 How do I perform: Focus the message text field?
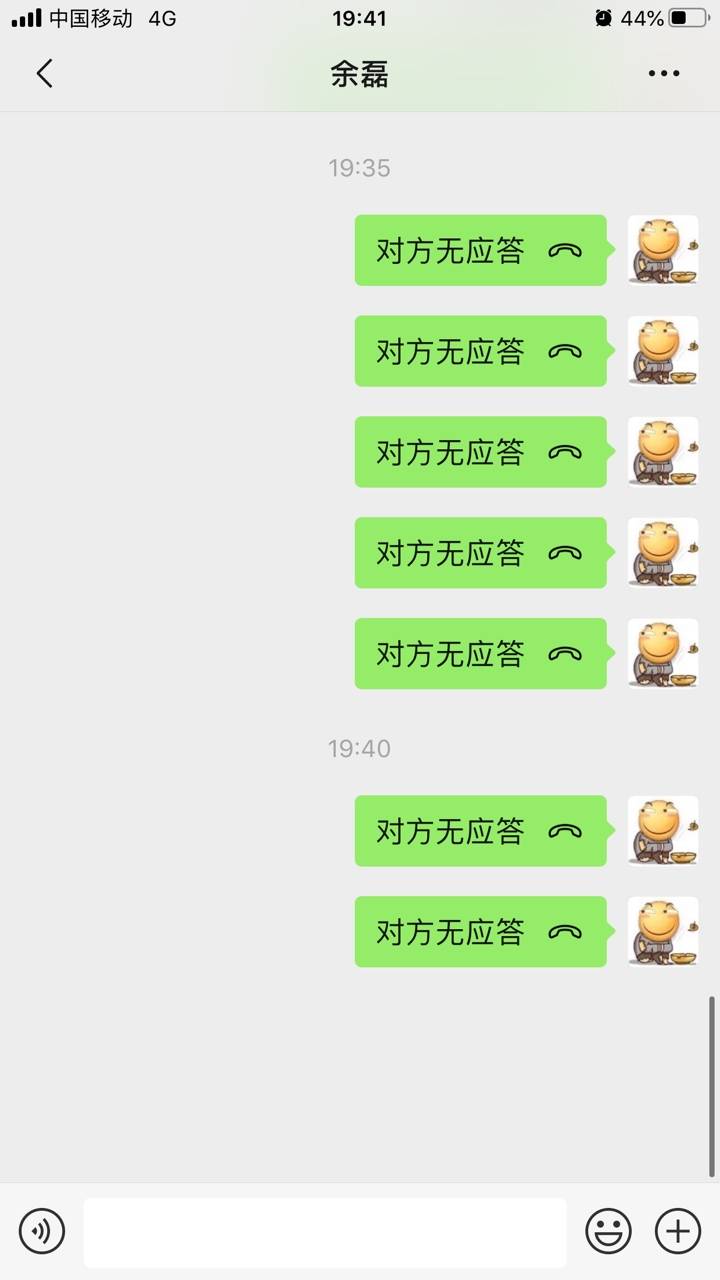325,1232
